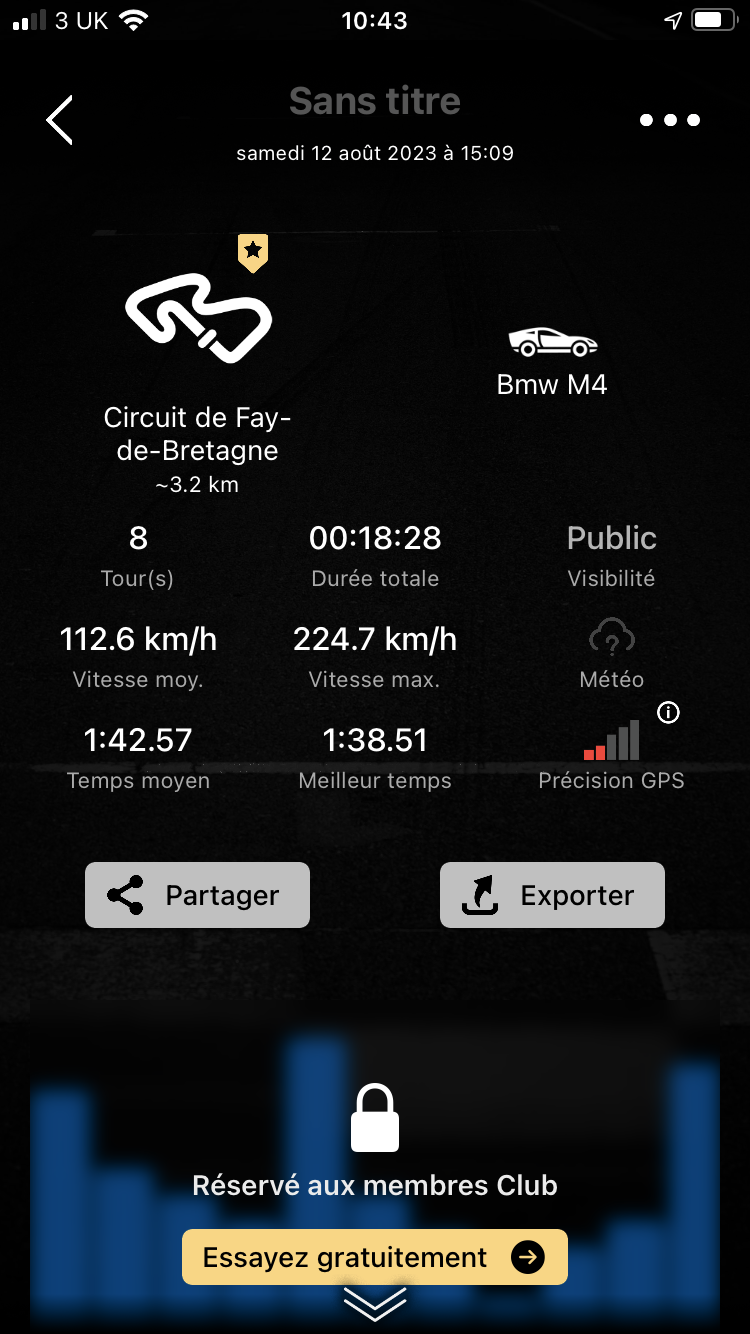750x1334 pixels.
Task: Open GPS precision info icon
Action: (669, 713)
